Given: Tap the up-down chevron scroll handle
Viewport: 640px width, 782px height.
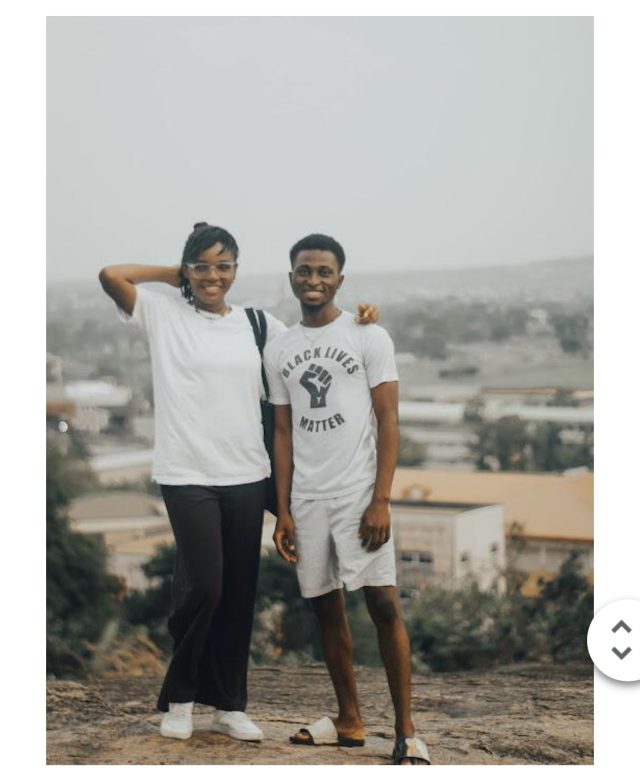Looking at the screenshot, I should tap(620, 640).
